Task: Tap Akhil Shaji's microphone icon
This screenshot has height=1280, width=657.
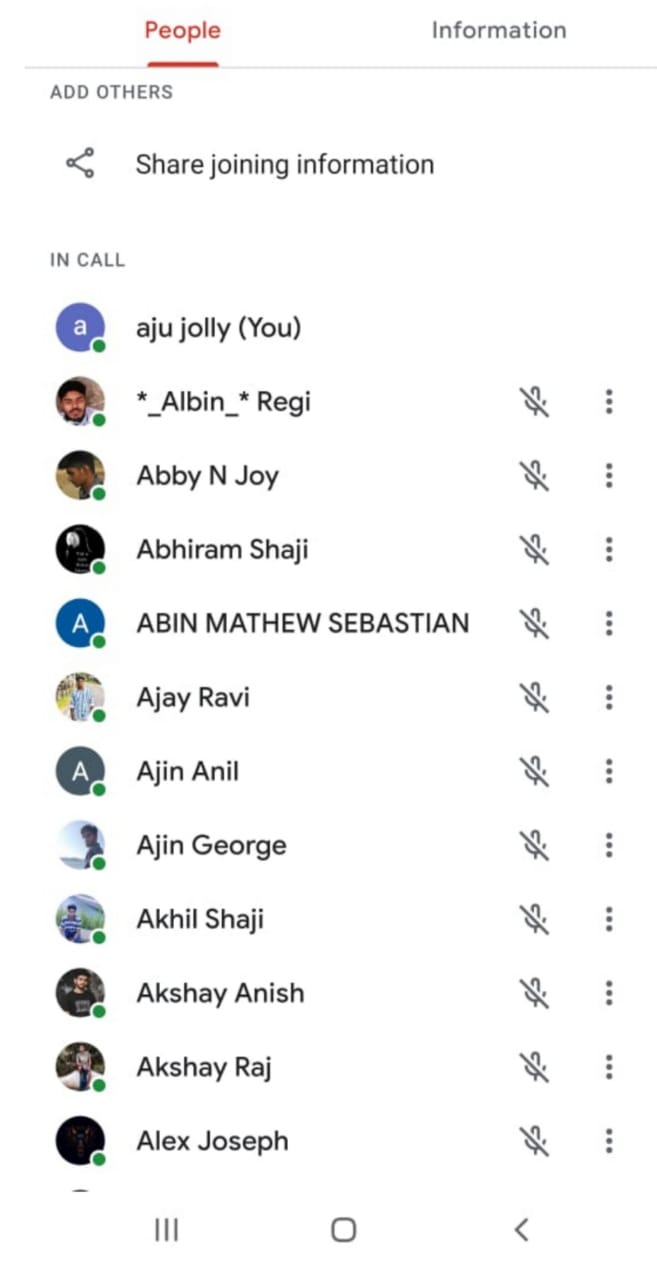Action: click(537, 919)
